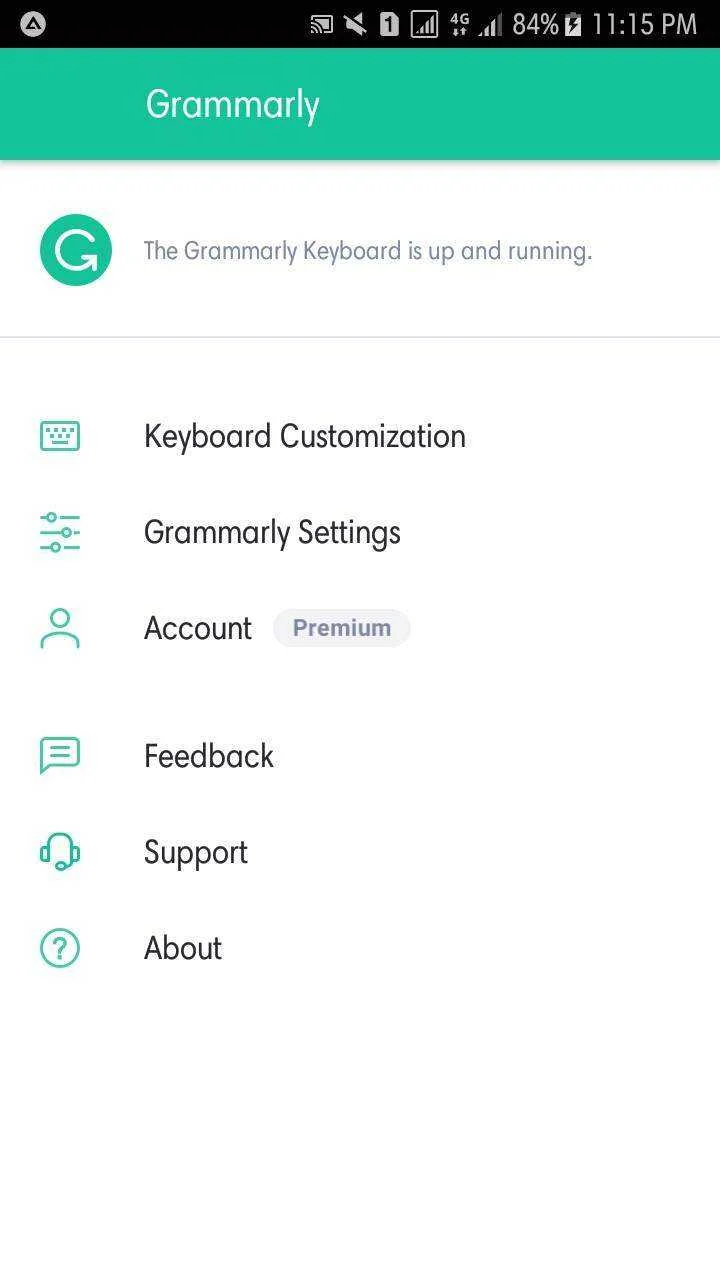Open Keyboard Customization

pyautogui.click(x=360, y=436)
